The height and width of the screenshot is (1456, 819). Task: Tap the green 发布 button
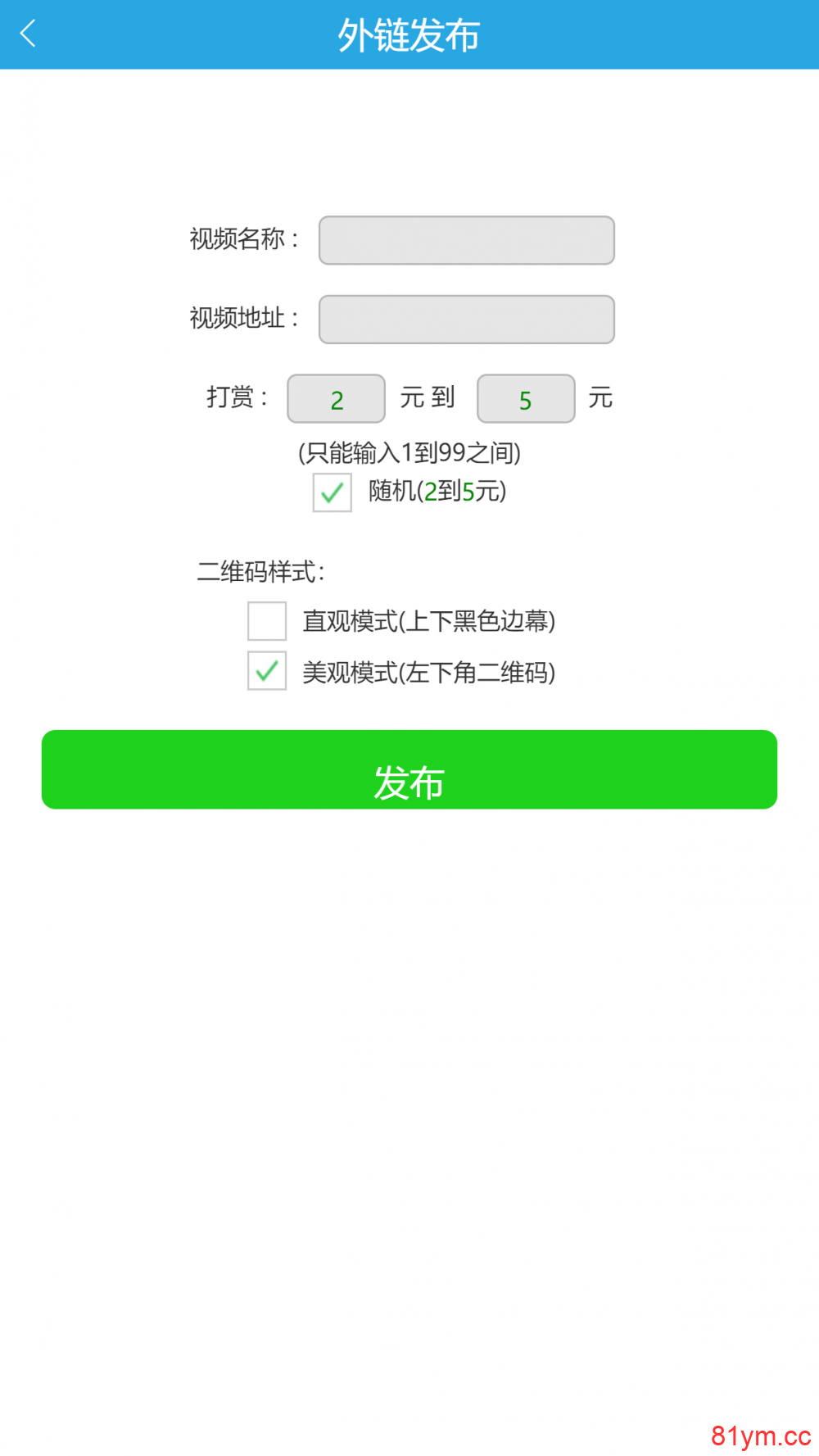[409, 769]
